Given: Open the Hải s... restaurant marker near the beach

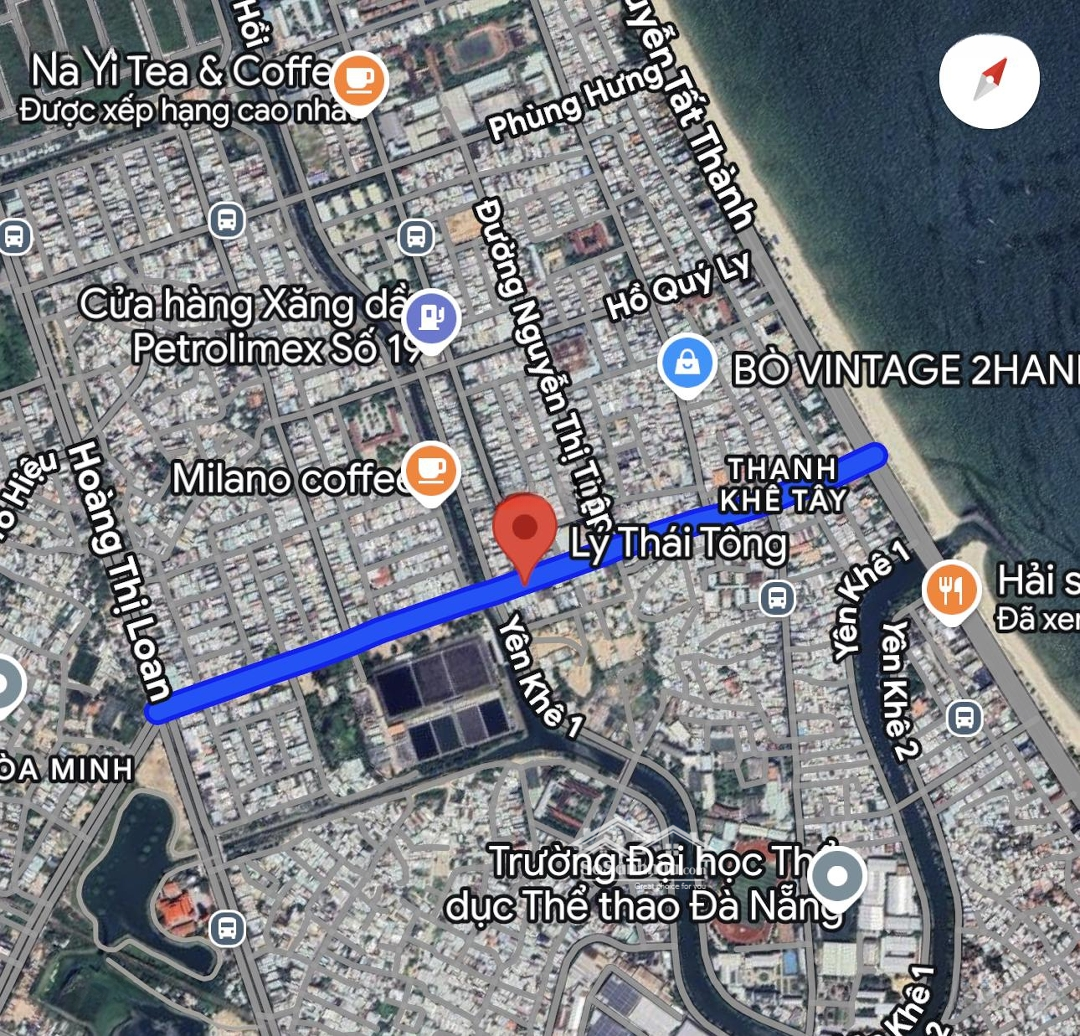Looking at the screenshot, I should 951,589.
